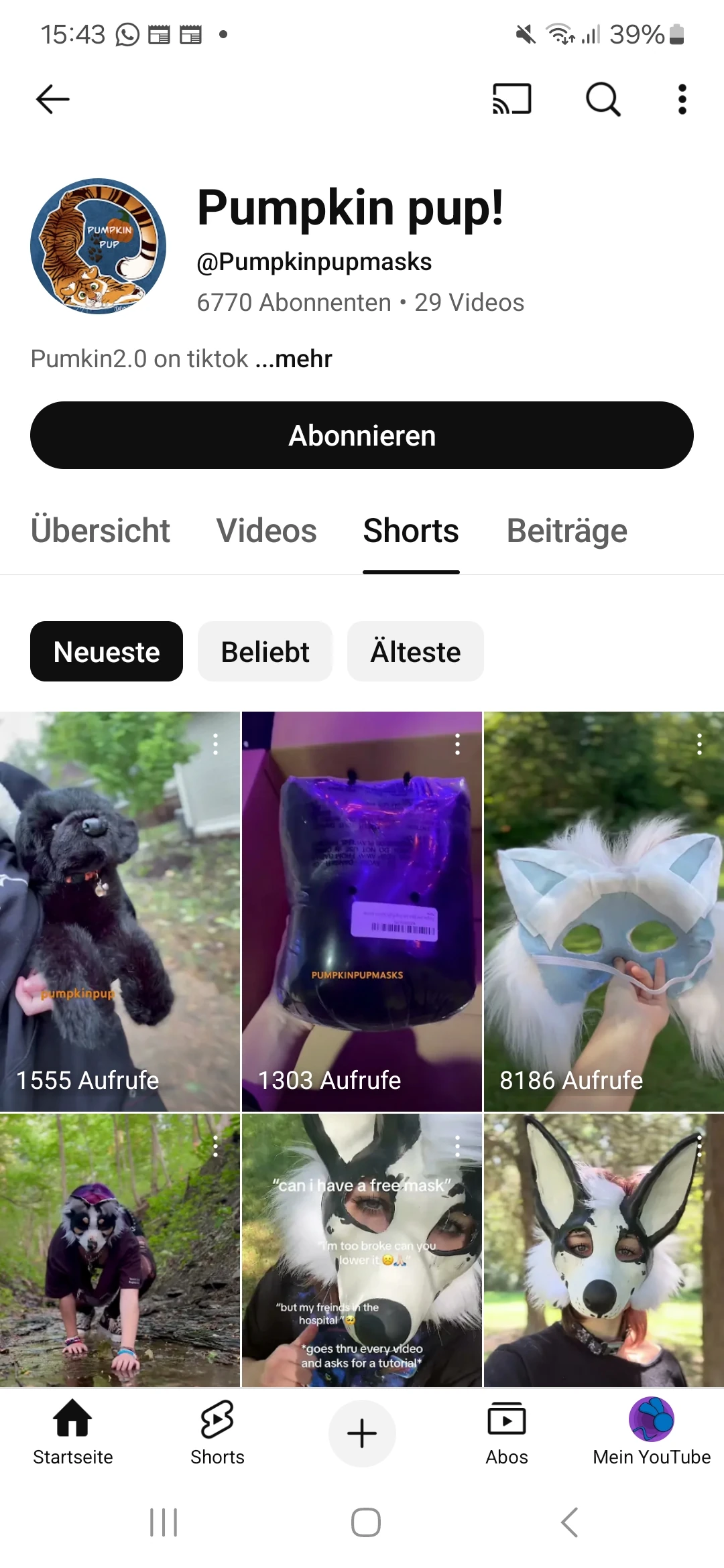724x1568 pixels.
Task: Sort shorts by Beliebt
Action: tap(265, 652)
